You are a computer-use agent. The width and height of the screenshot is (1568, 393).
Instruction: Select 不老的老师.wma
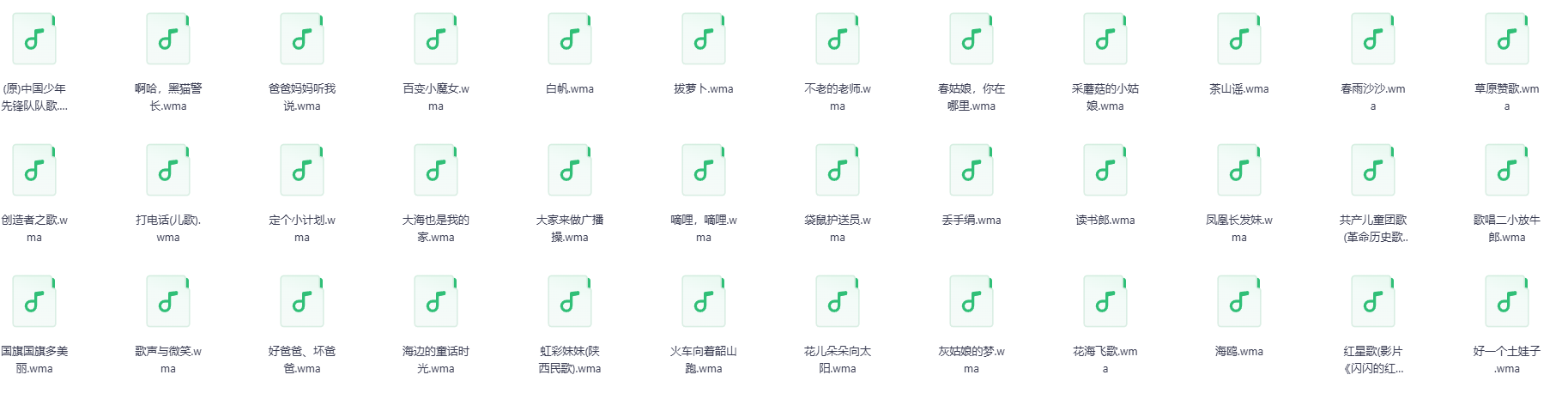[x=838, y=40]
